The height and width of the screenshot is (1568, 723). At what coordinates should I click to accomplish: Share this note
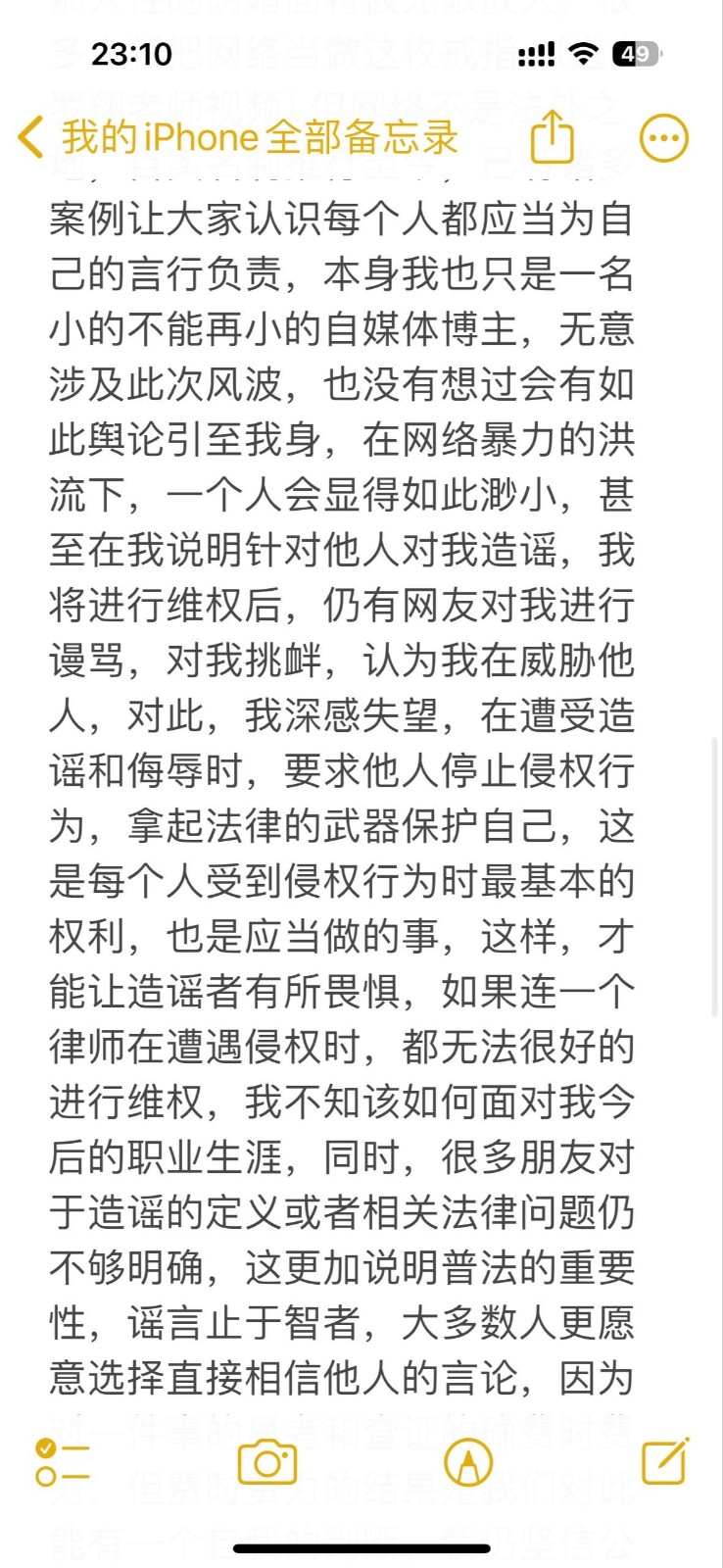[553, 135]
